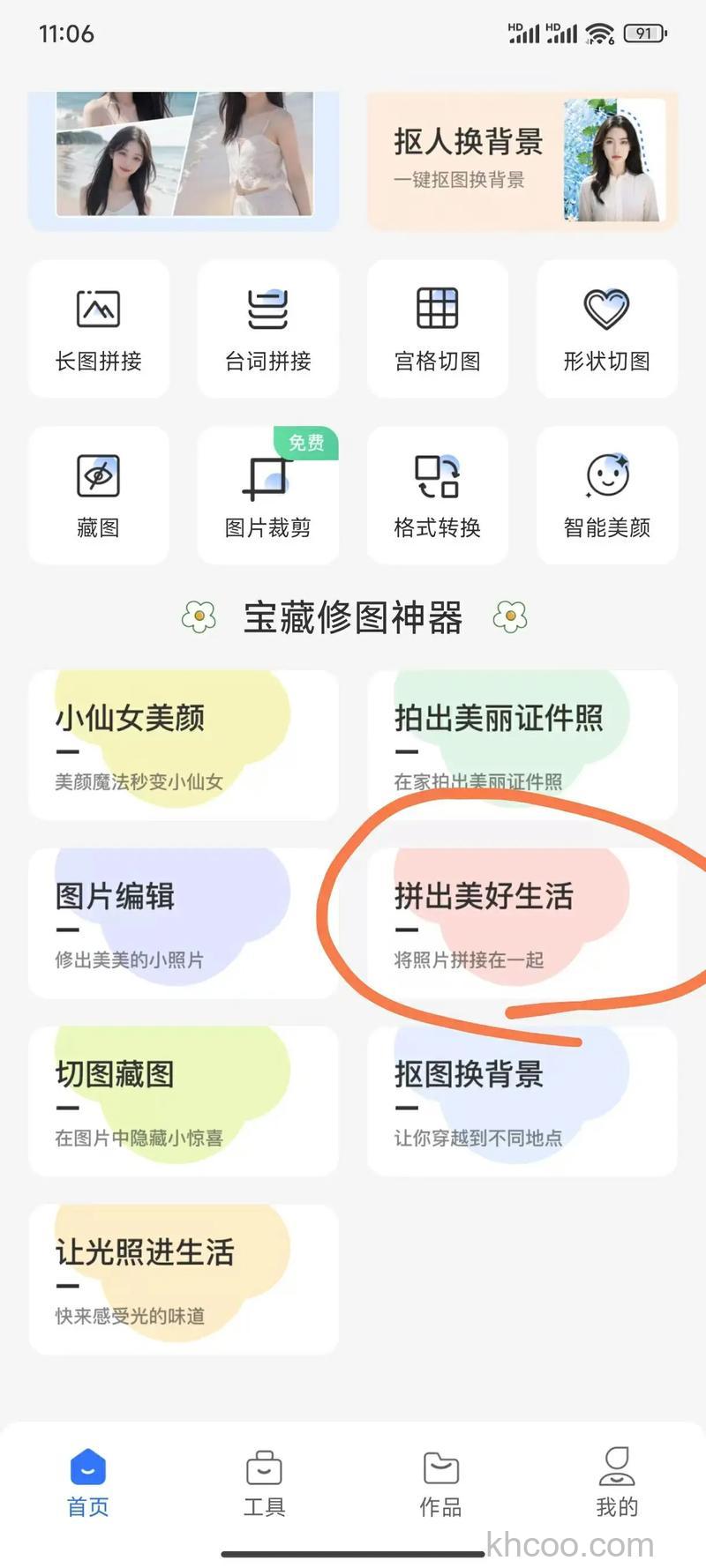Open the 形状切图 shape cutting tool

tap(607, 328)
